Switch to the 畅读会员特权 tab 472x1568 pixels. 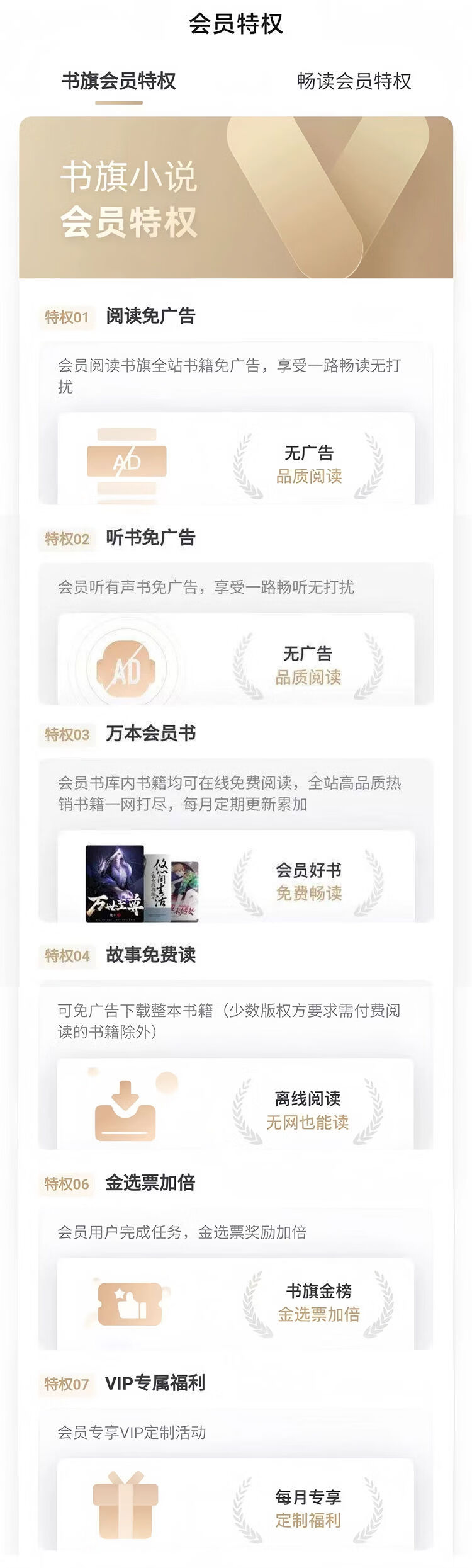click(x=354, y=81)
